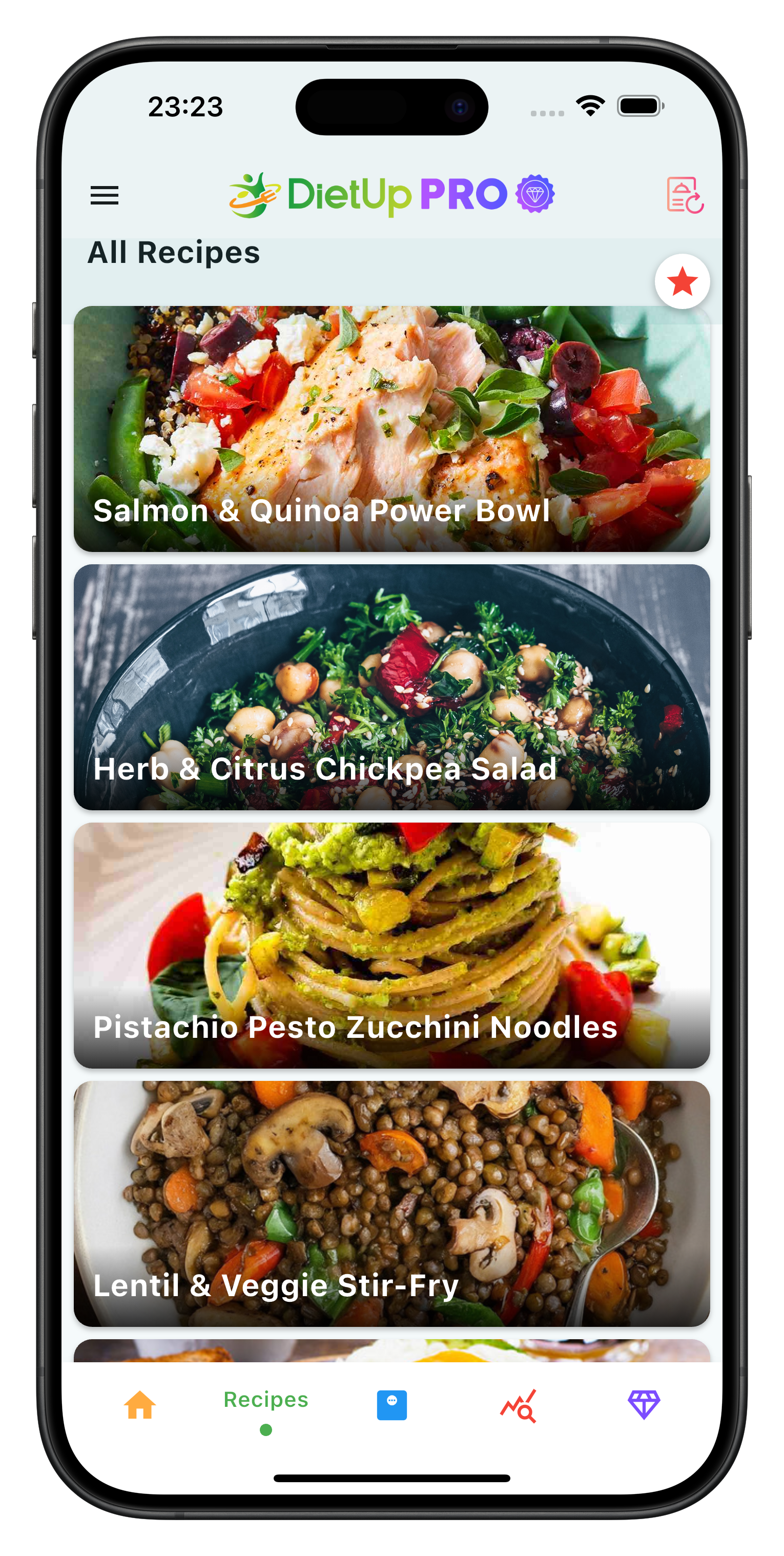Switch to the blue chat tab

pyautogui.click(x=392, y=1405)
